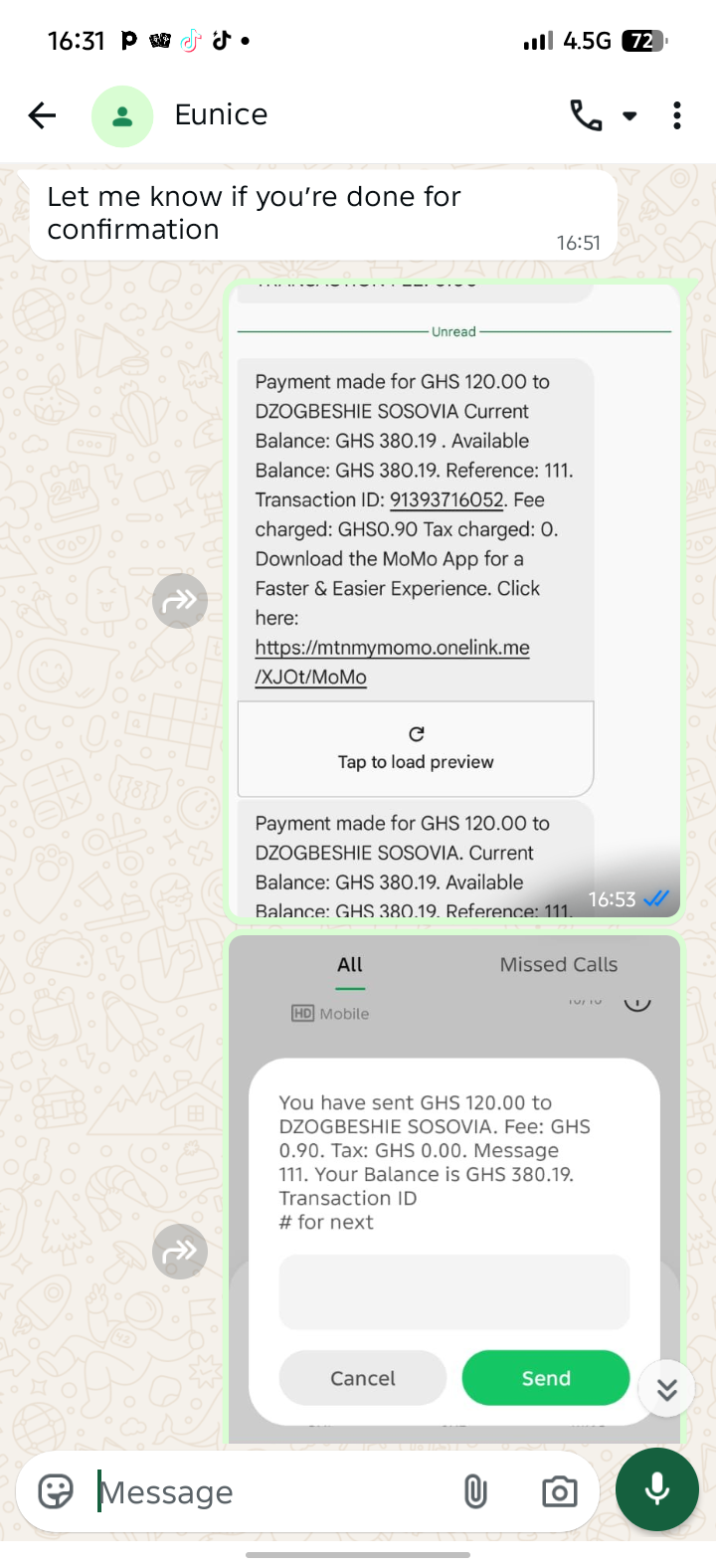
Task: Forward the payment SMS screenshot message
Action: pos(180,601)
